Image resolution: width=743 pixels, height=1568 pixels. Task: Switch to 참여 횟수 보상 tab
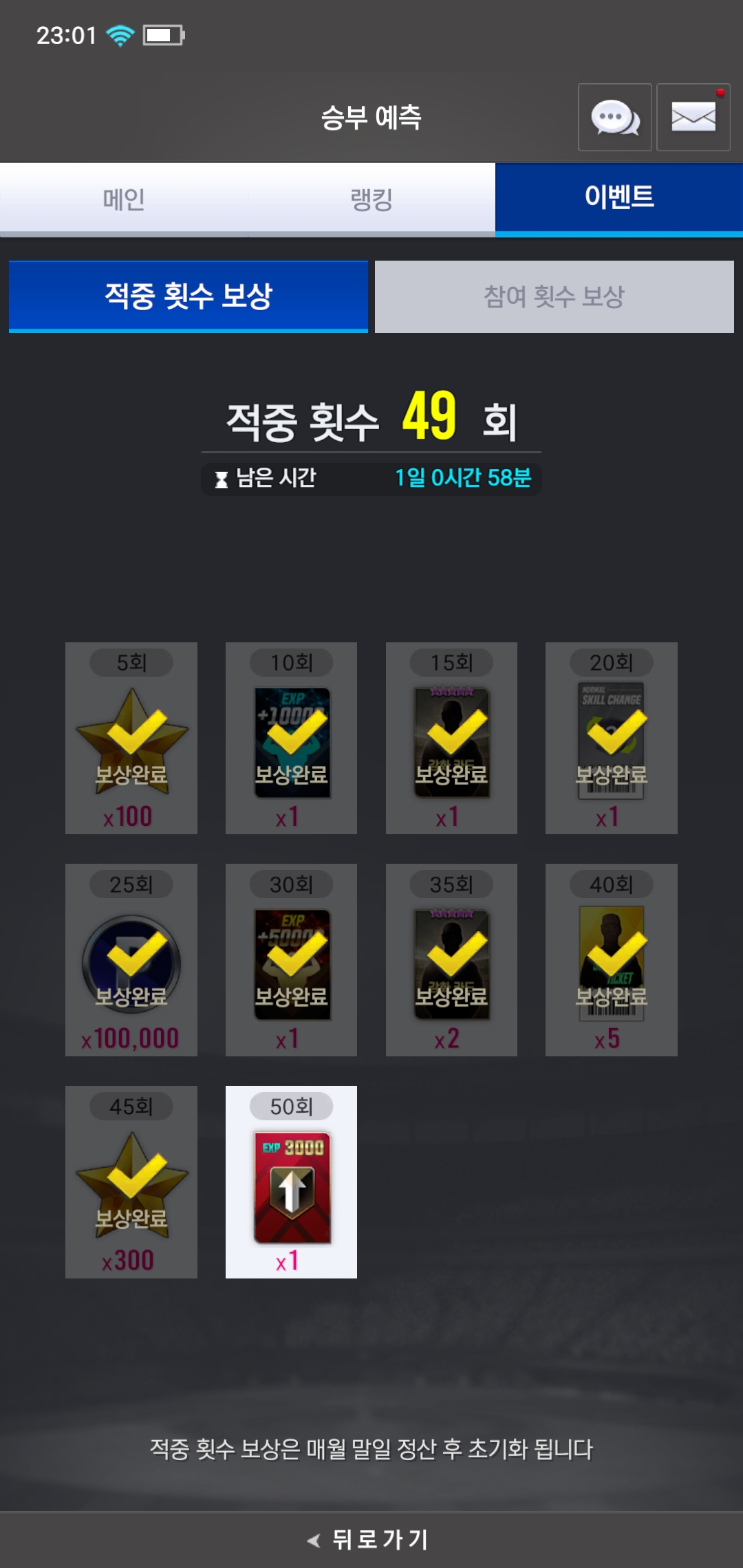(554, 296)
